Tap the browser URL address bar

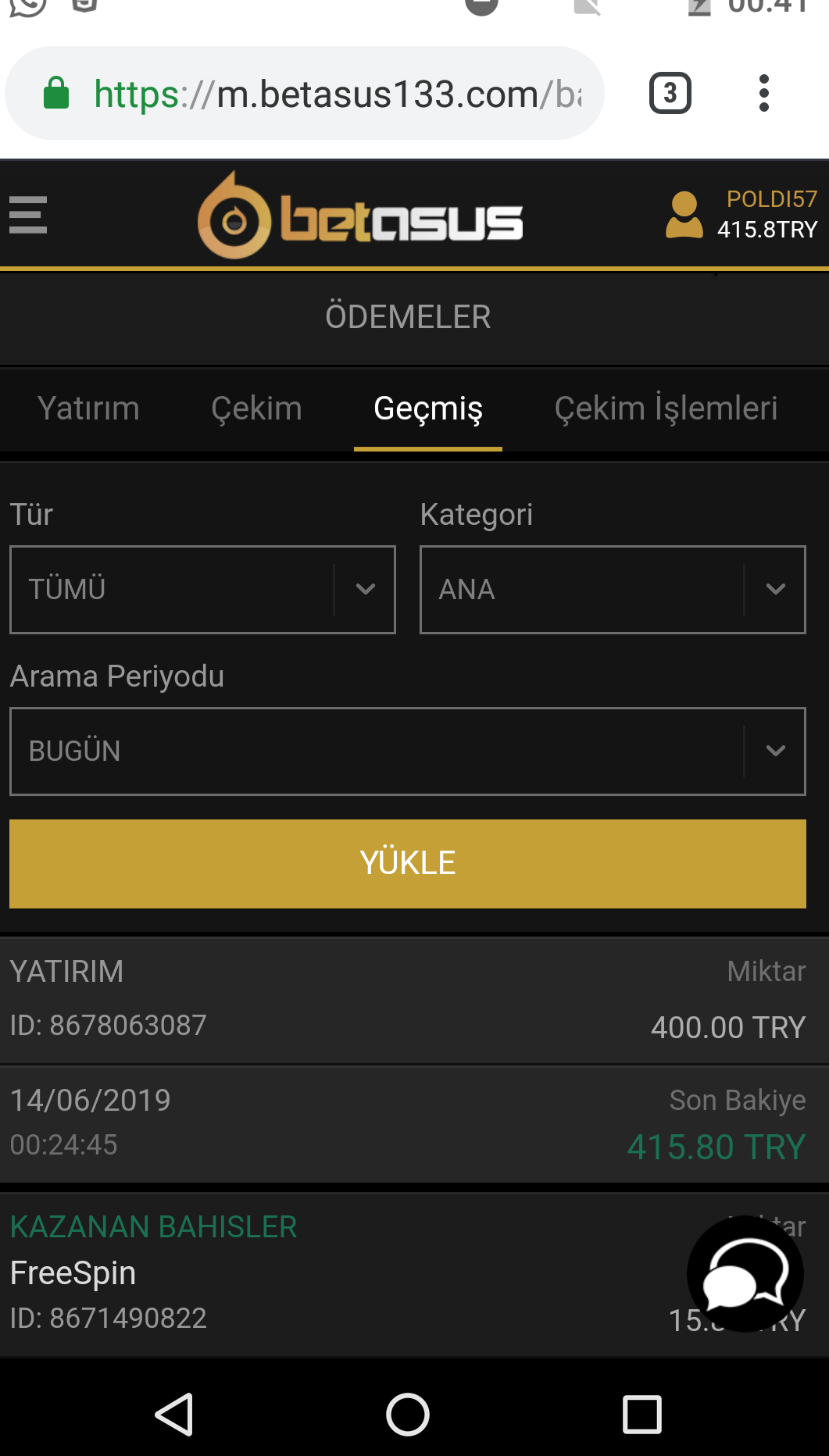305,94
